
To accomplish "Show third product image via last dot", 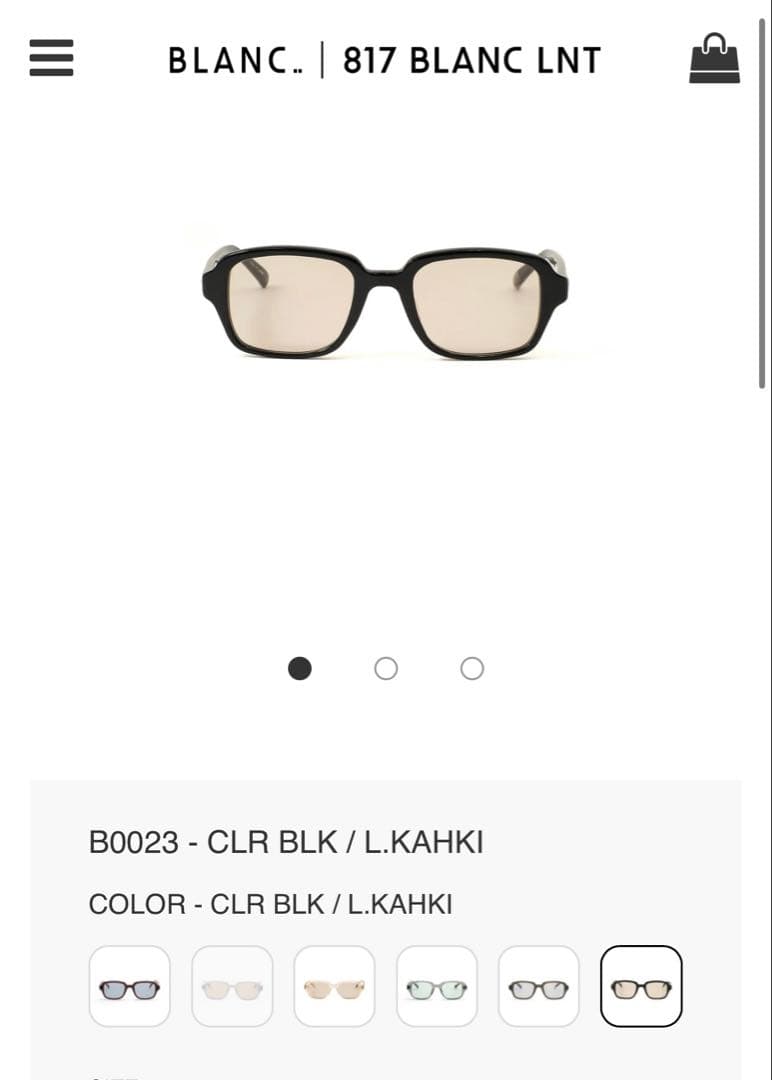I will click(x=471, y=668).
